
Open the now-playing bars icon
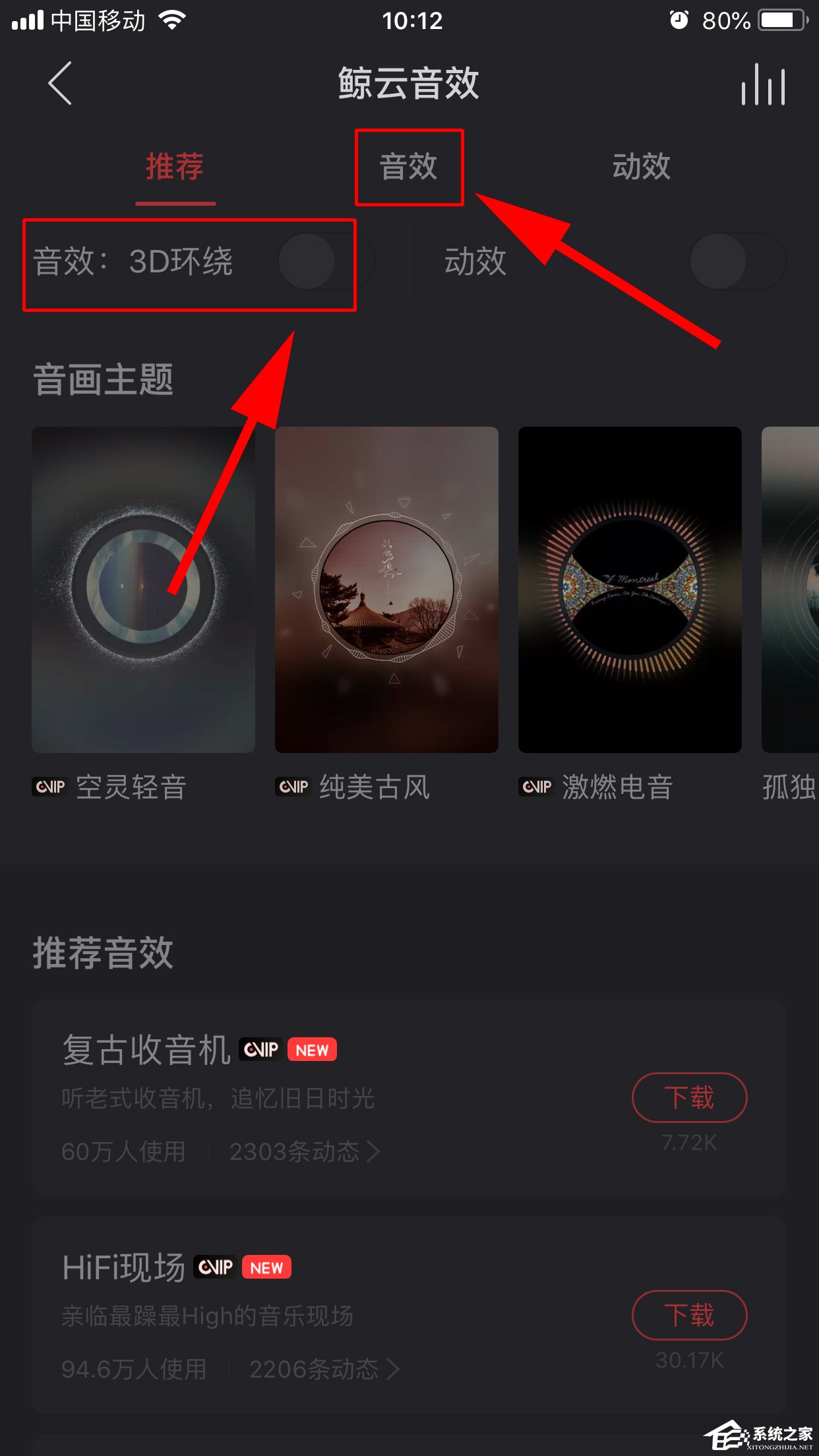tap(763, 84)
